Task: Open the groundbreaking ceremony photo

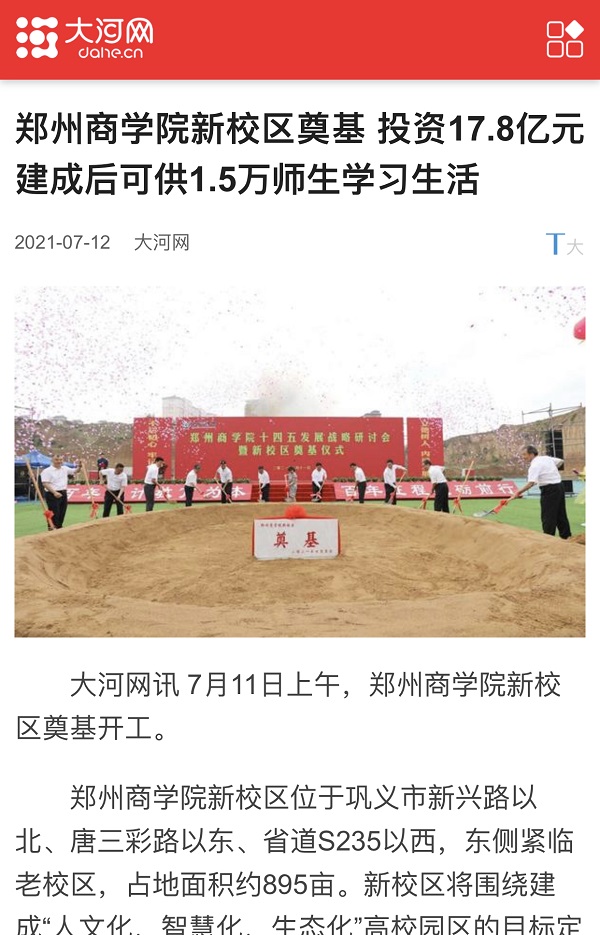Action: click(300, 461)
